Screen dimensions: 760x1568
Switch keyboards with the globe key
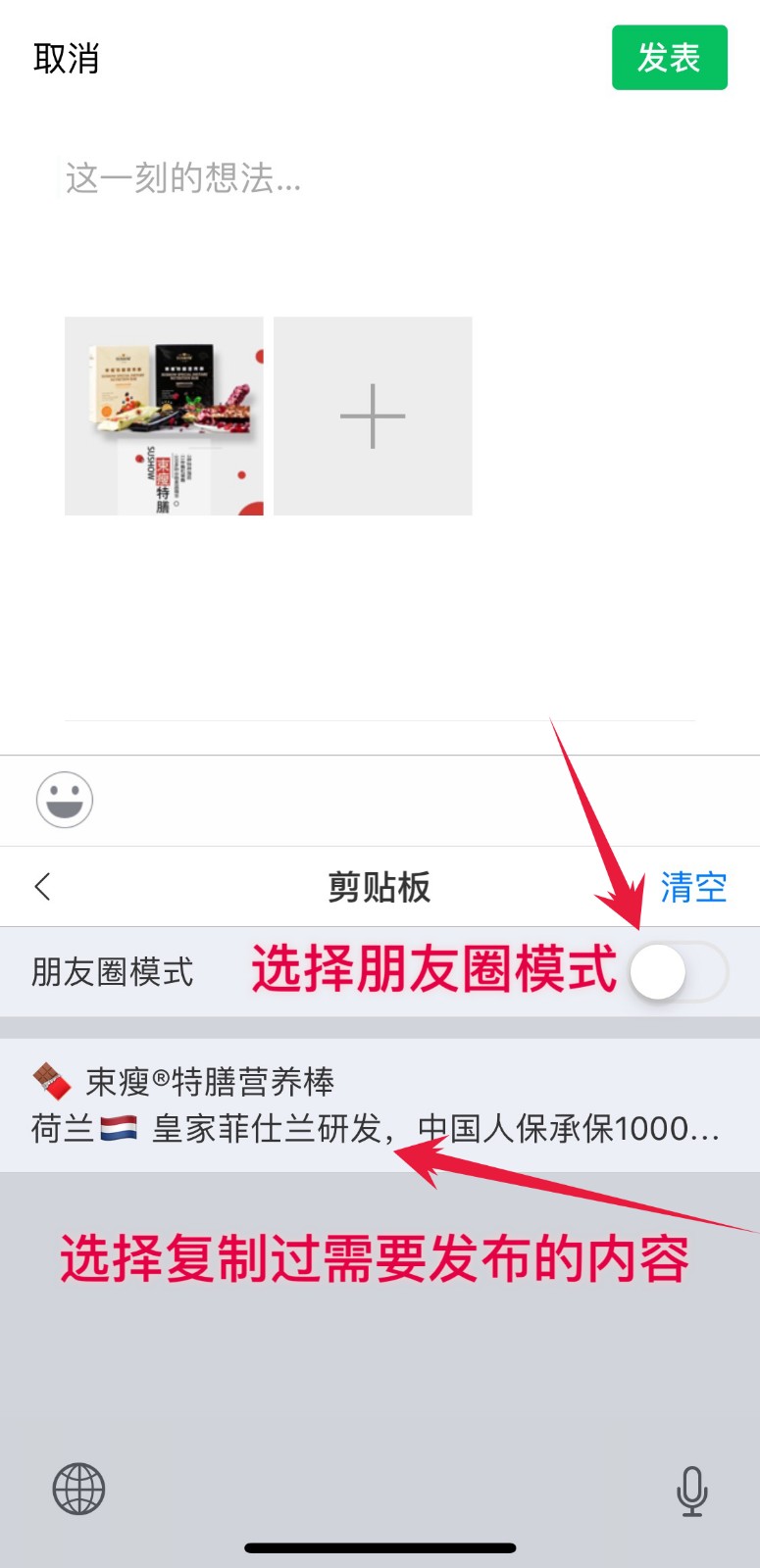coord(78,1489)
